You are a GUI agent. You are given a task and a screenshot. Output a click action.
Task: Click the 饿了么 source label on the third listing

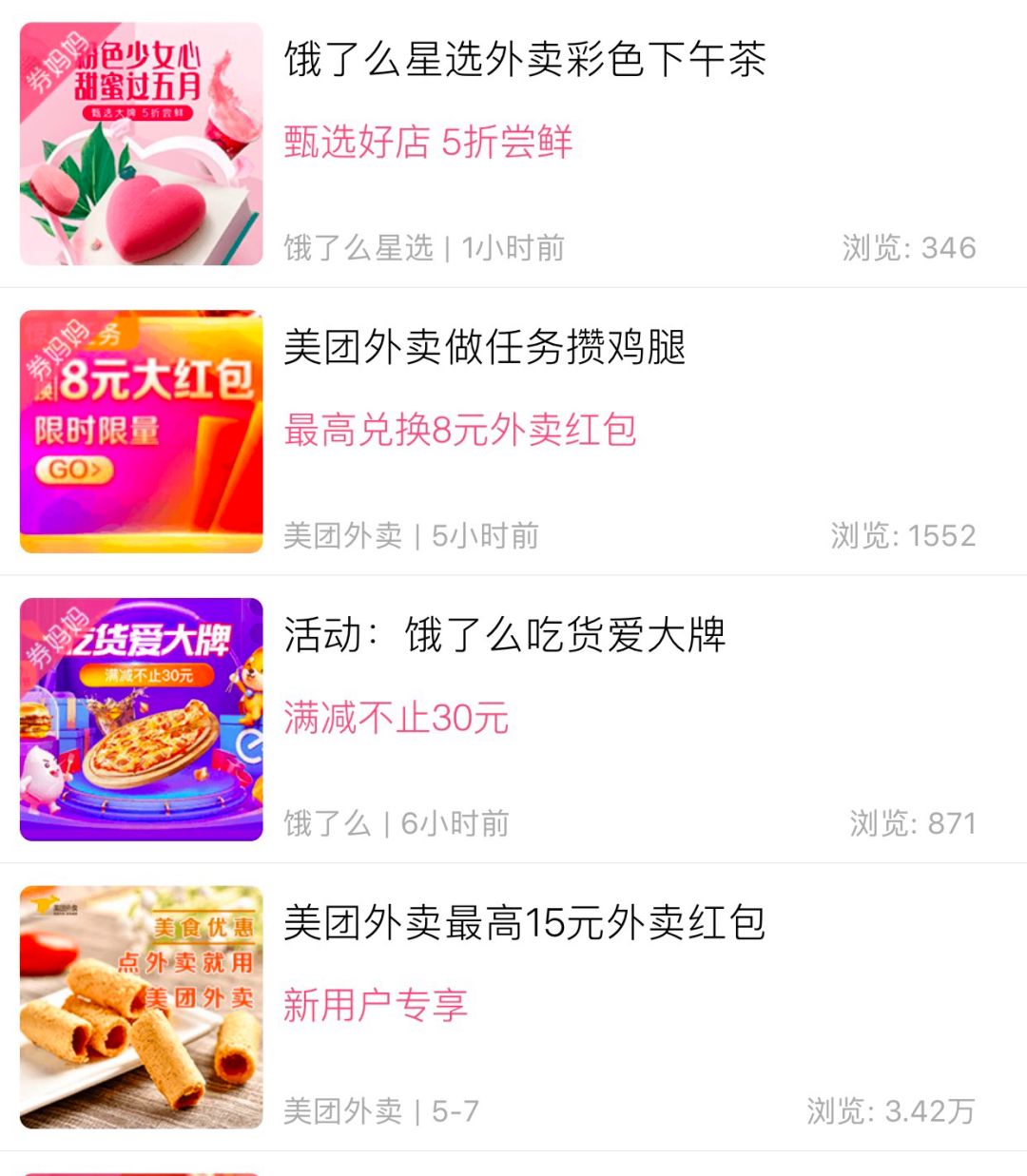click(328, 823)
